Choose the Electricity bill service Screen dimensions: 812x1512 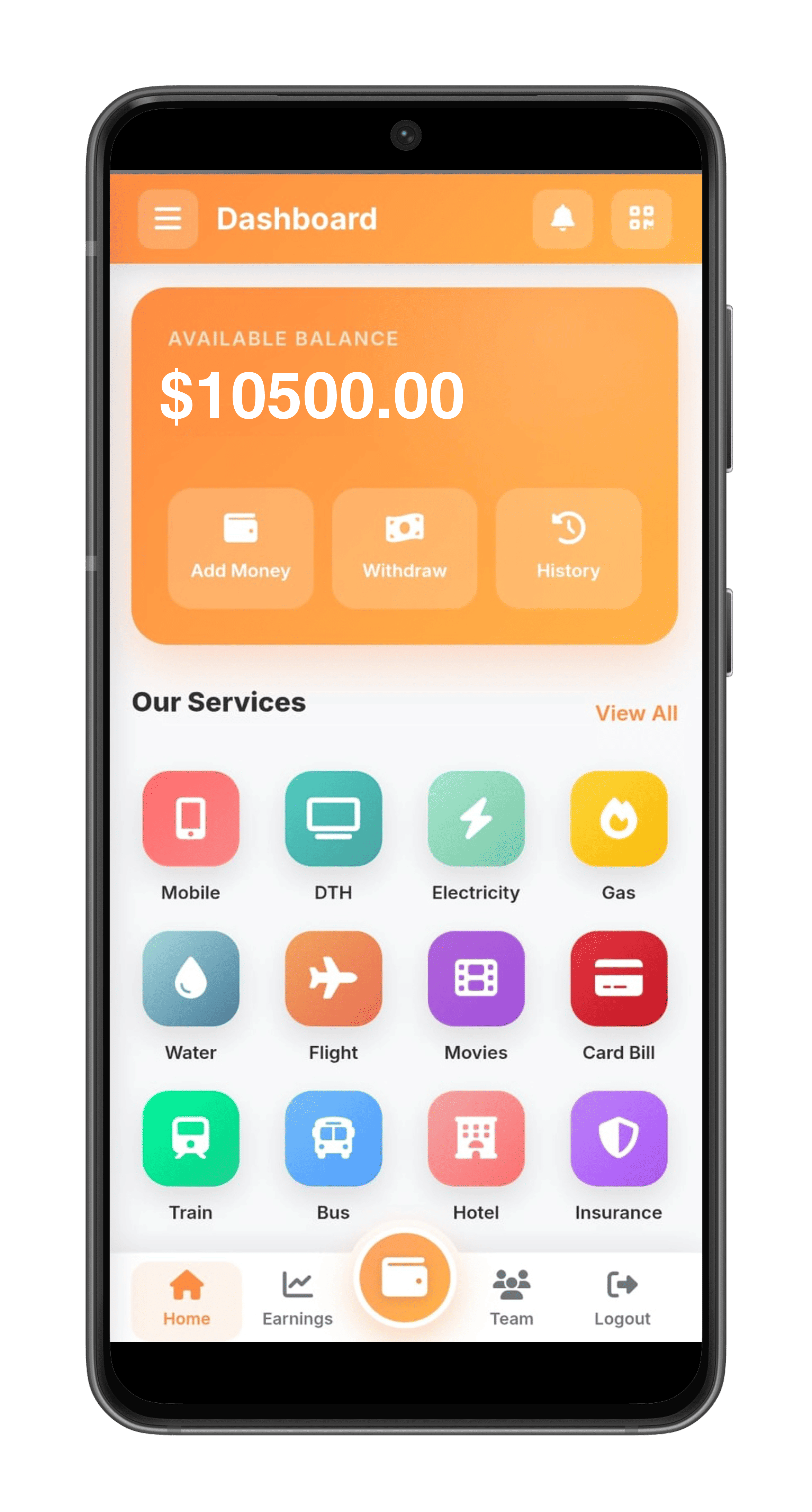[x=476, y=818]
